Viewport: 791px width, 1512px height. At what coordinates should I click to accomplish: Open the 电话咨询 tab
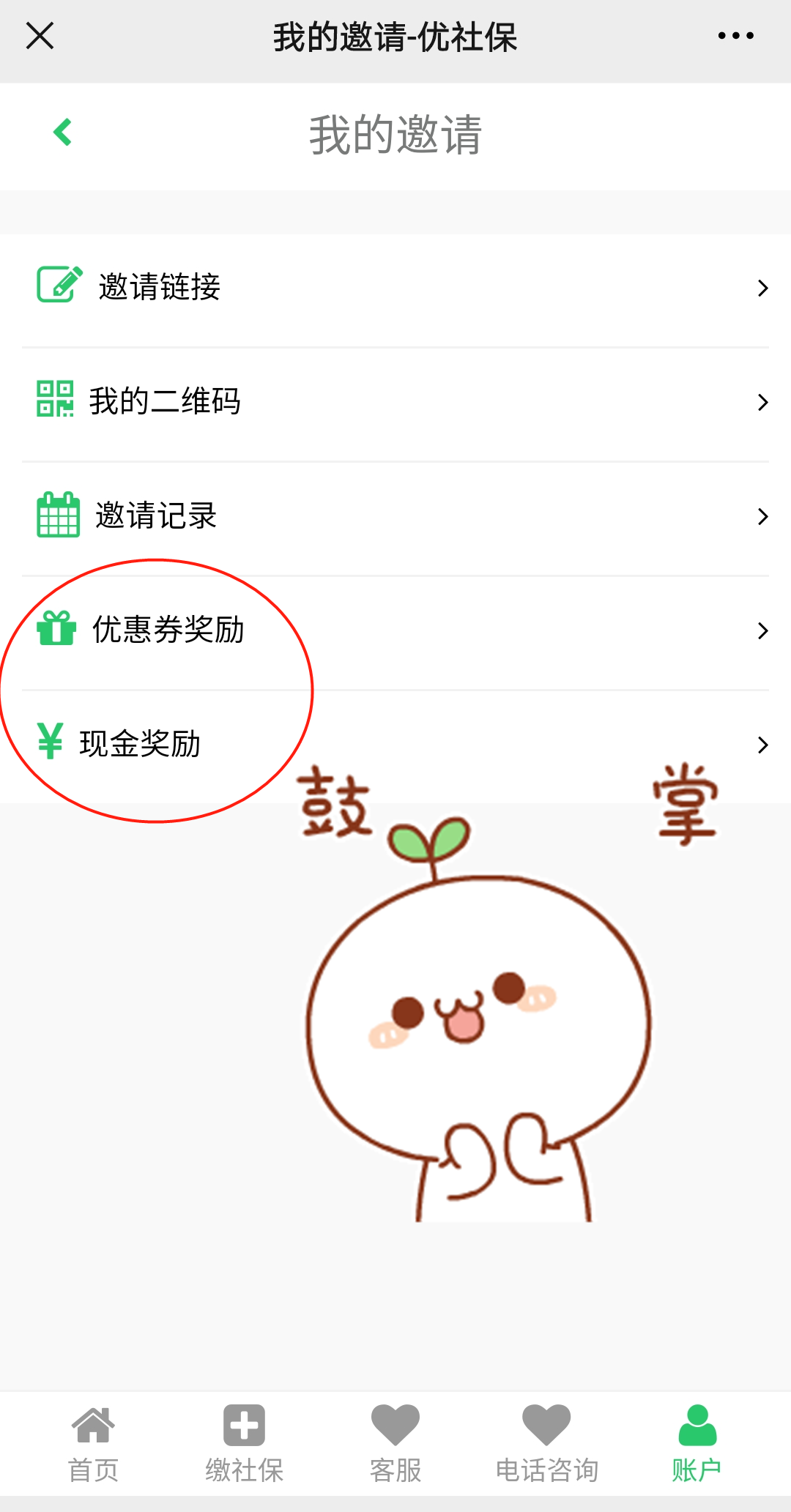pos(546,1444)
